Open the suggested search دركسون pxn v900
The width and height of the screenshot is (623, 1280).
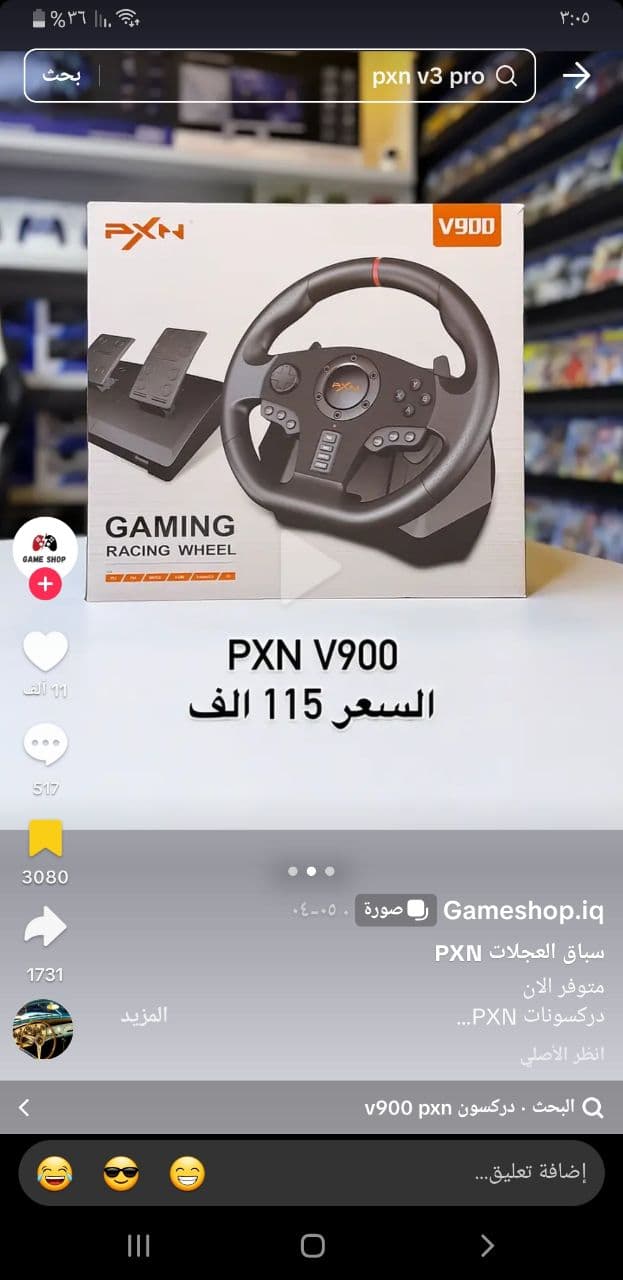click(470, 1107)
